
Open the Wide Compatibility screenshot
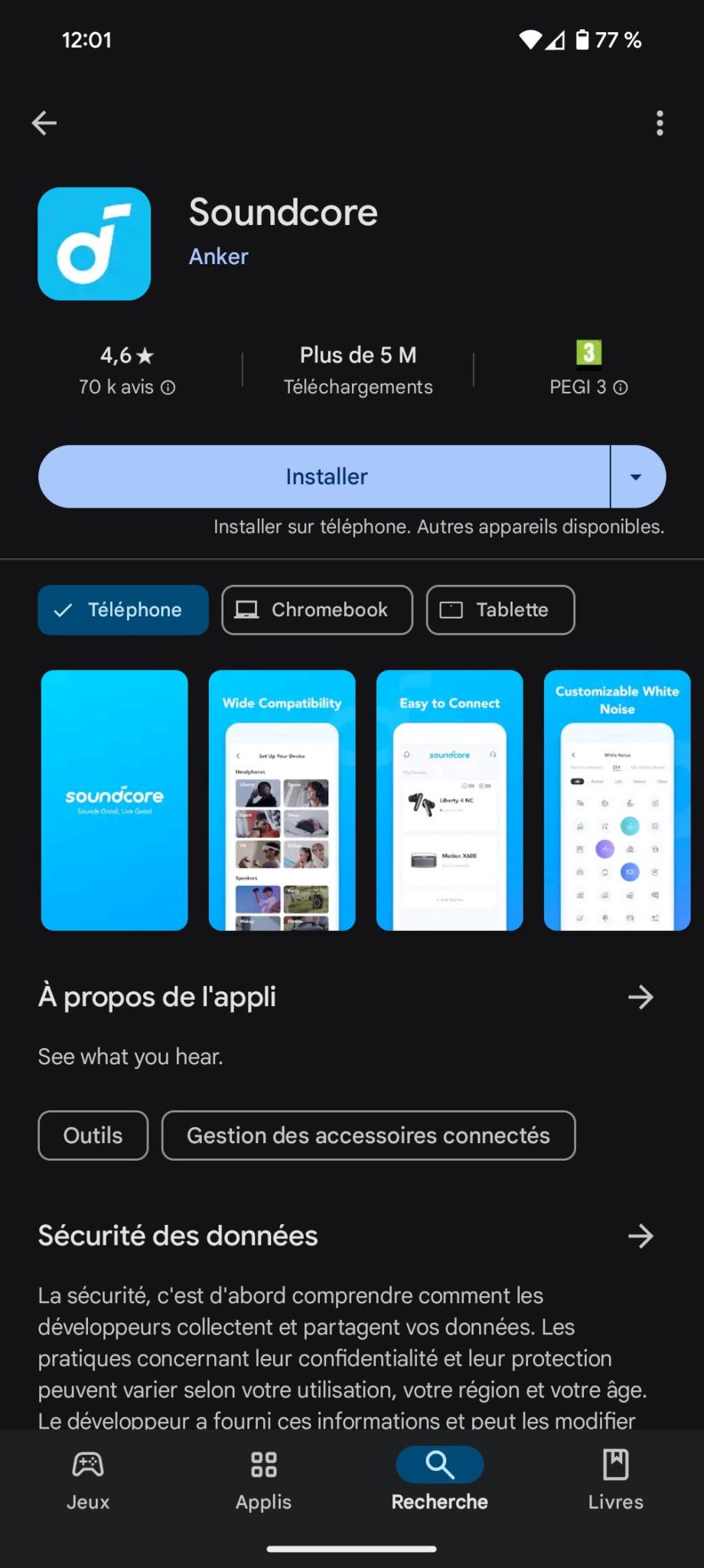click(282, 800)
